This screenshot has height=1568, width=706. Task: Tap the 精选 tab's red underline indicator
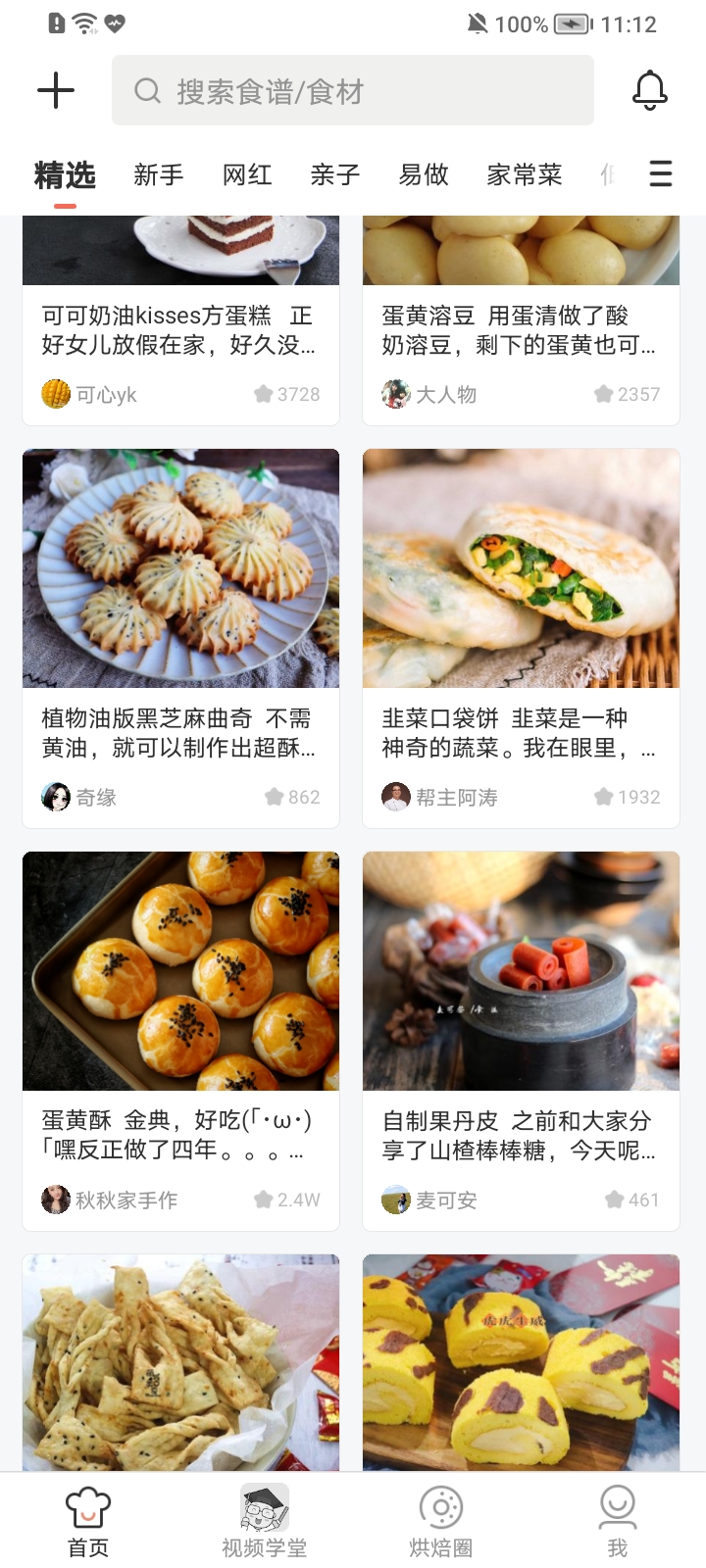[x=64, y=206]
